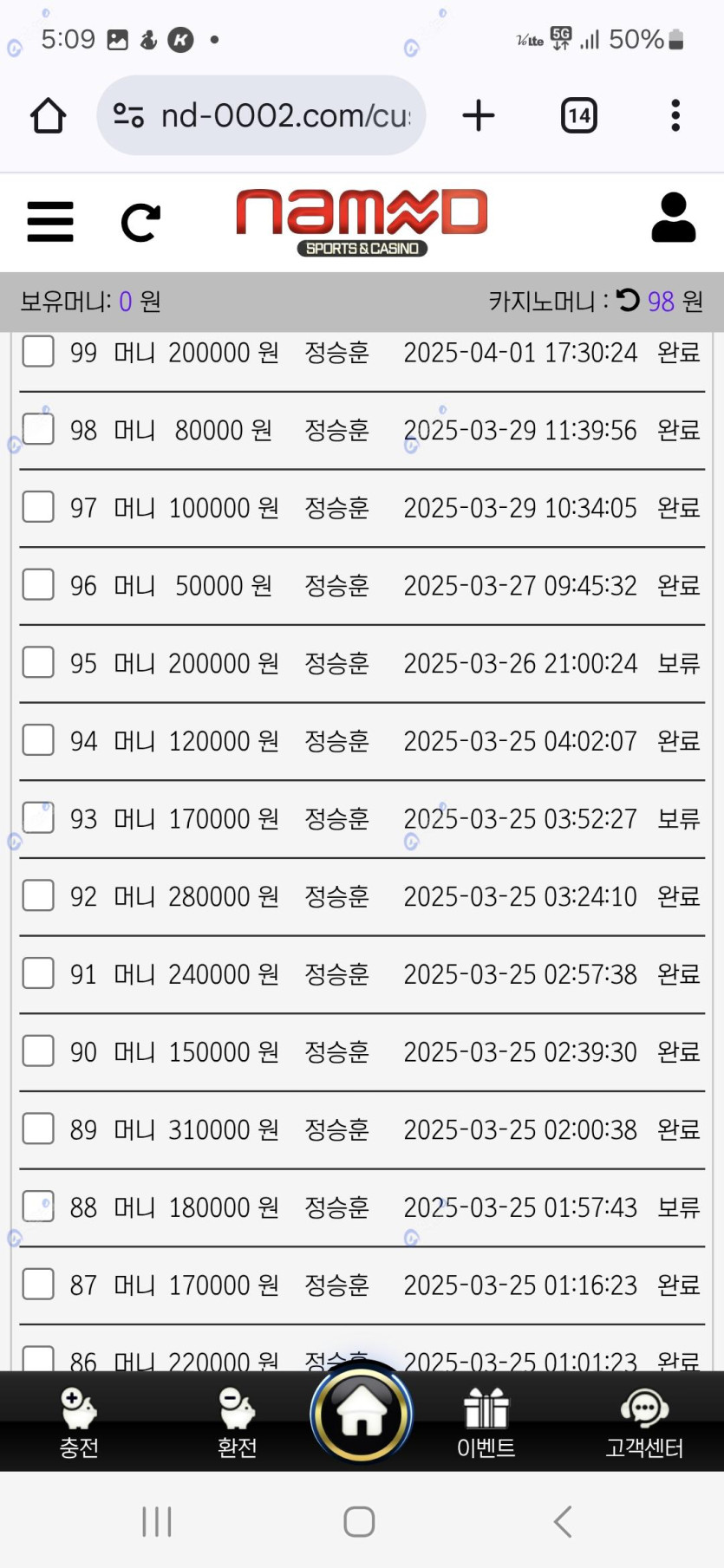Image resolution: width=724 pixels, height=1568 pixels.
Task: Open the user profile icon
Action: [x=673, y=218]
